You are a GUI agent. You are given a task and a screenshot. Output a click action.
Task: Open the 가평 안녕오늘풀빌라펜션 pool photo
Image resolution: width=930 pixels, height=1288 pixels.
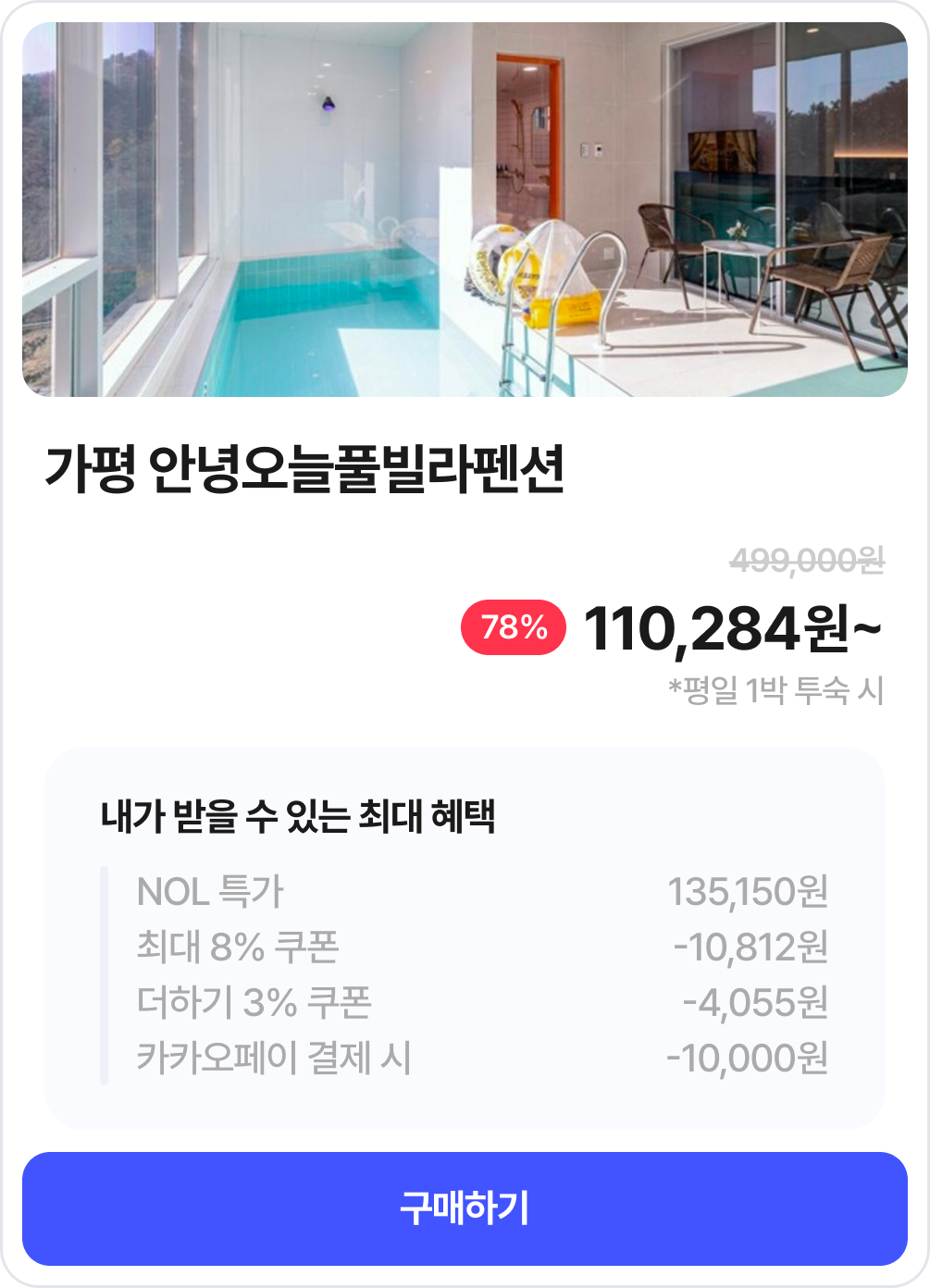tap(465, 210)
